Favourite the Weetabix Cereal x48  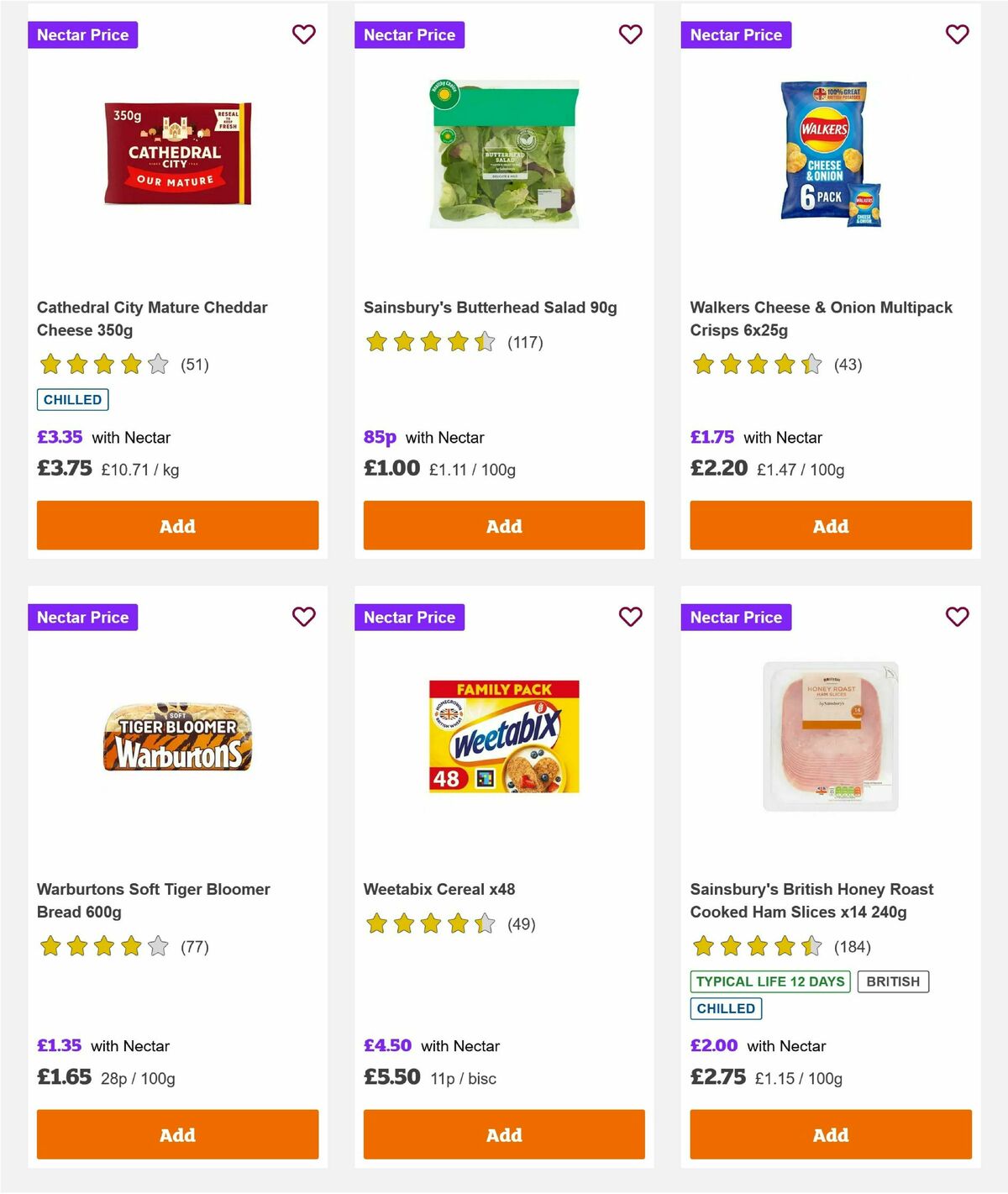click(630, 617)
